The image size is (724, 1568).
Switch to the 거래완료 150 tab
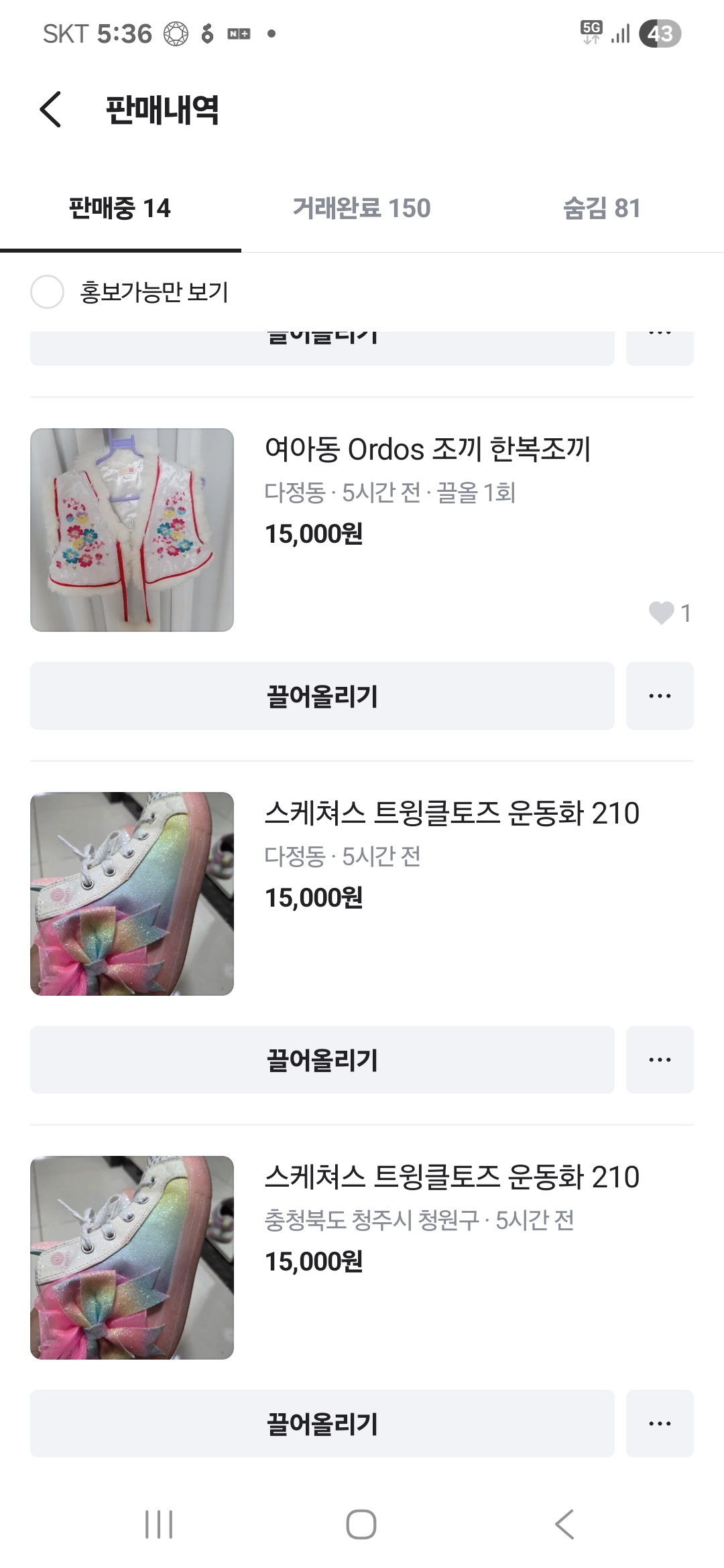[x=361, y=208]
